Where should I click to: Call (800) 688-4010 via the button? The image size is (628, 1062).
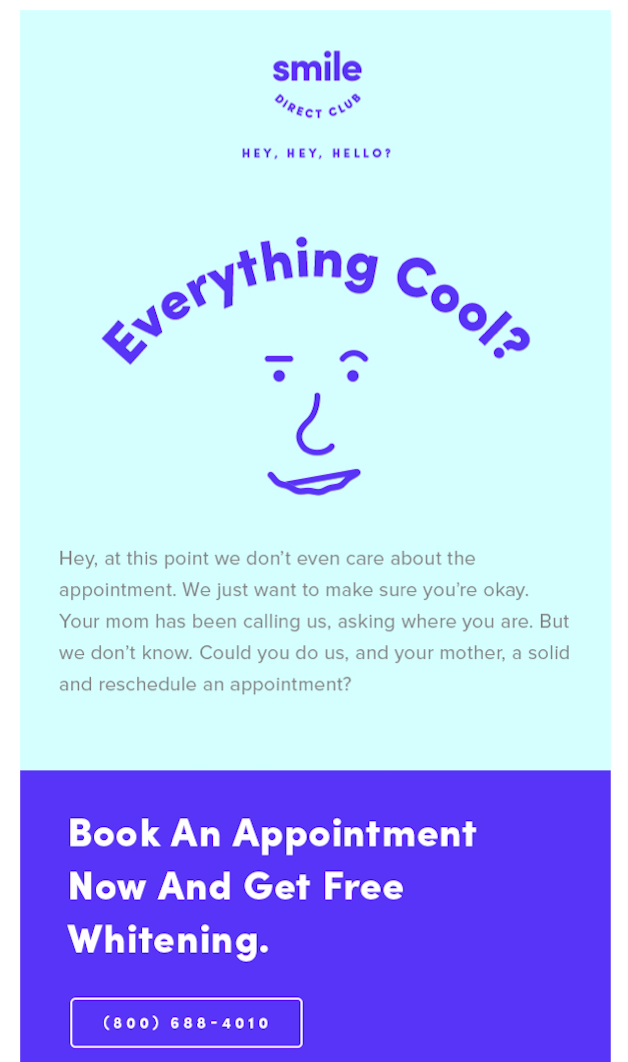[x=186, y=1022]
